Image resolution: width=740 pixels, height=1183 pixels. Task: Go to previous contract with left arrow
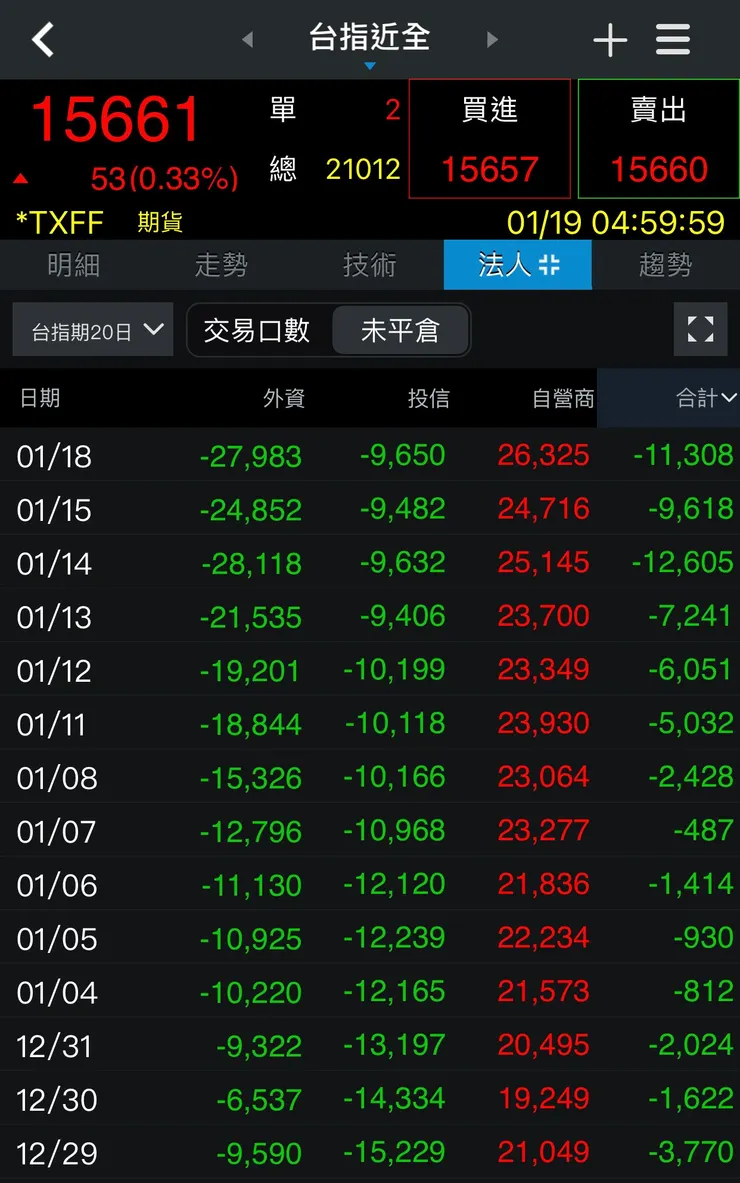247,39
